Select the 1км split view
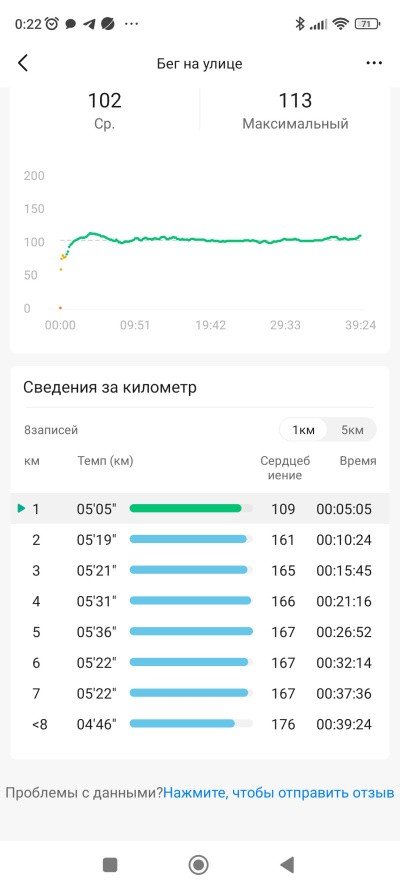Screen dimensions: 400x889 304,430
